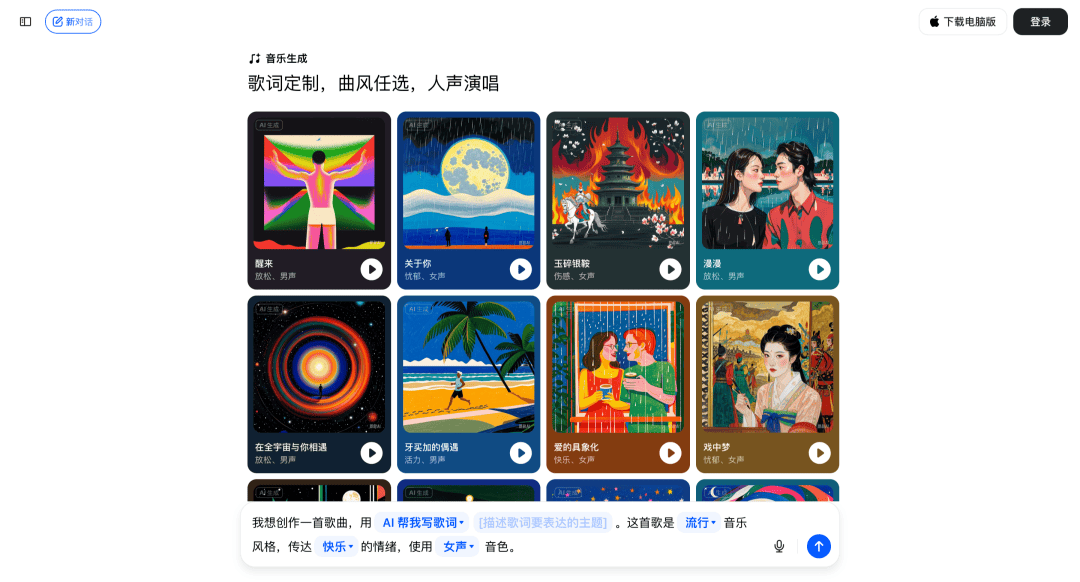The height and width of the screenshot is (582, 1080).
Task: Expand the AI 帮我写歌词 dropdown
Action: click(x=423, y=522)
